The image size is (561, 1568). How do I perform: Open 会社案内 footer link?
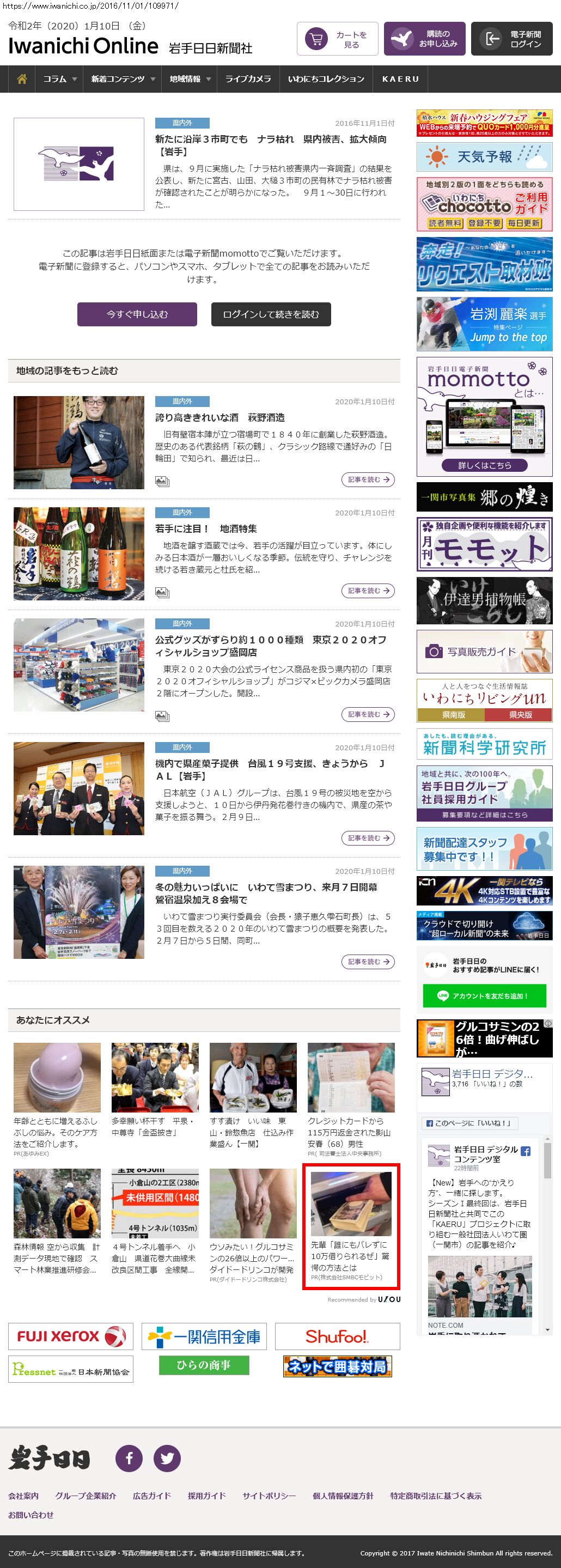pyautogui.click(x=23, y=1496)
